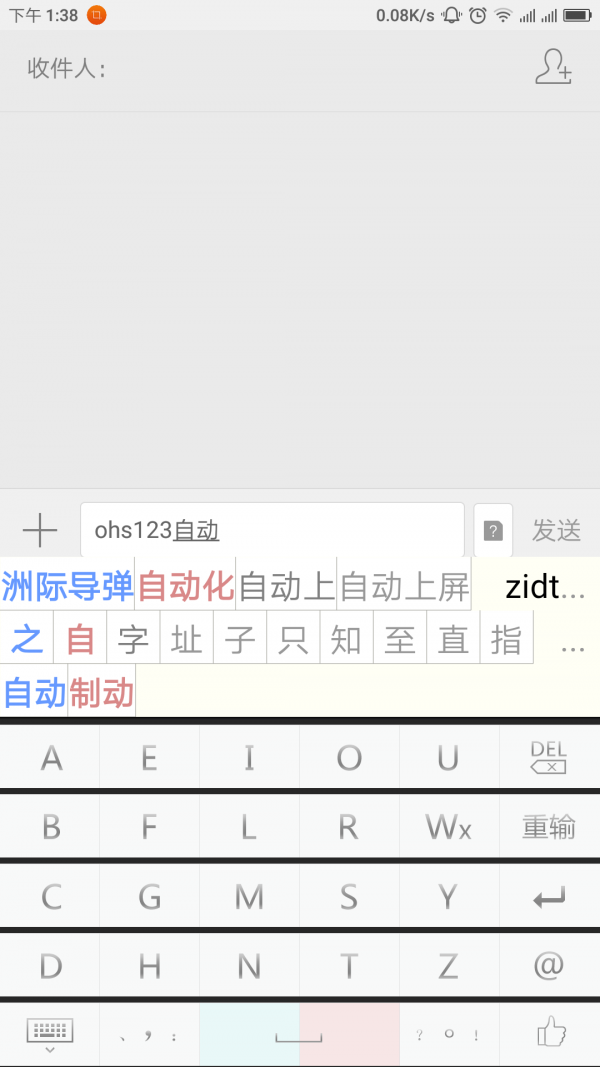This screenshot has width=600, height=1067.
Task: Tap the thumbs-up key
Action: [x=550, y=1033]
